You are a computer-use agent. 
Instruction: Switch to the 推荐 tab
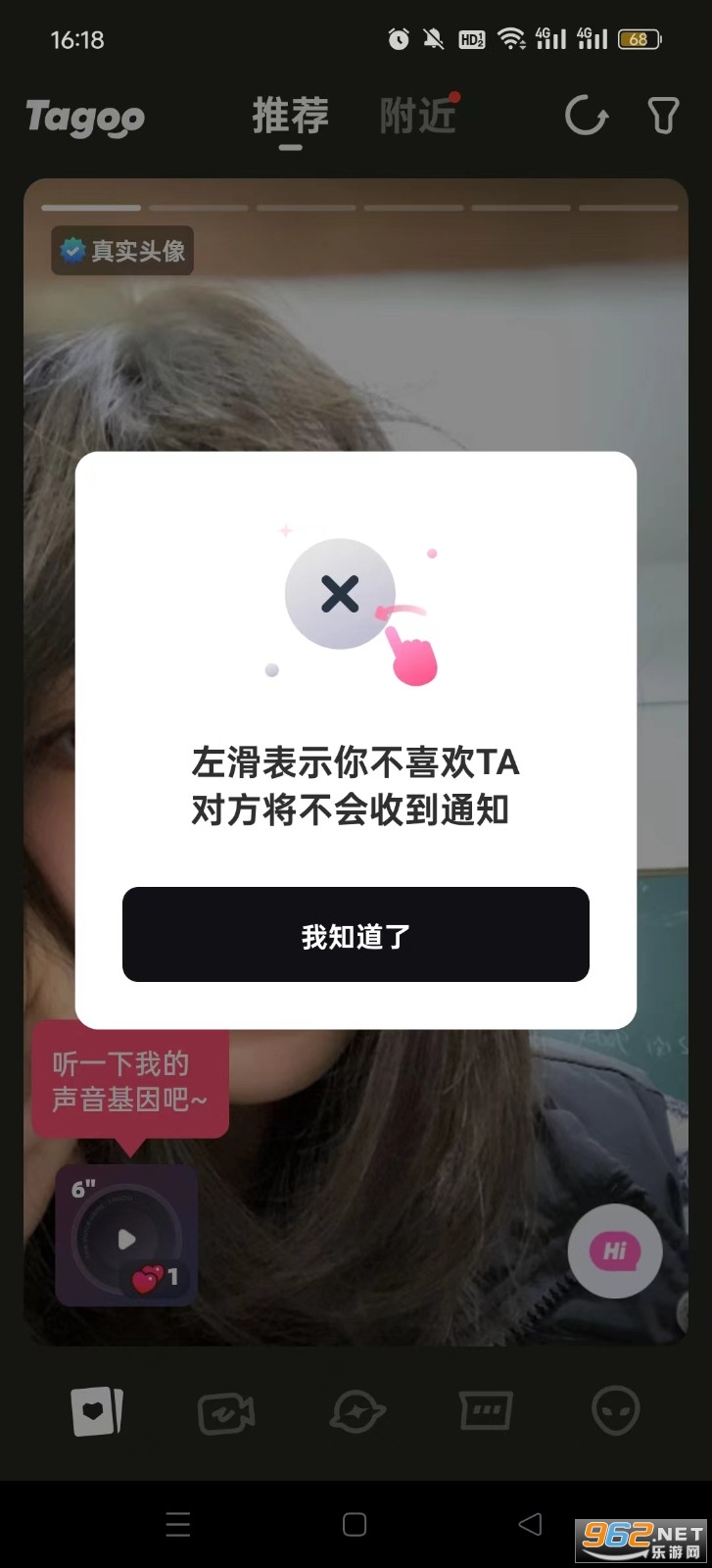290,117
